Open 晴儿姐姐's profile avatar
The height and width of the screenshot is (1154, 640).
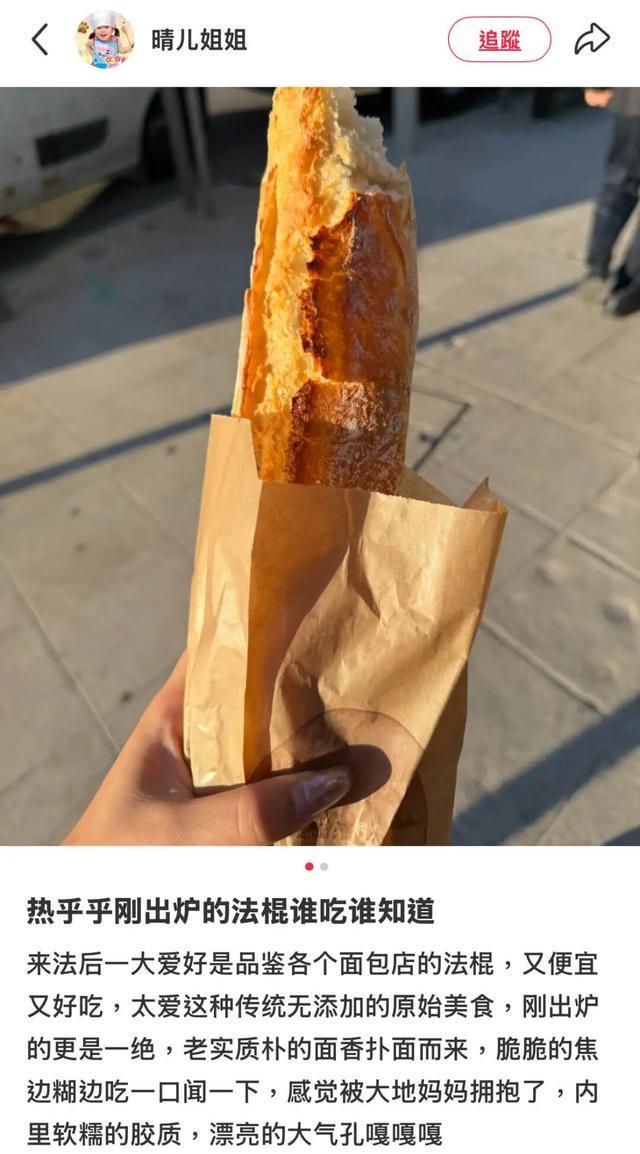105,40
